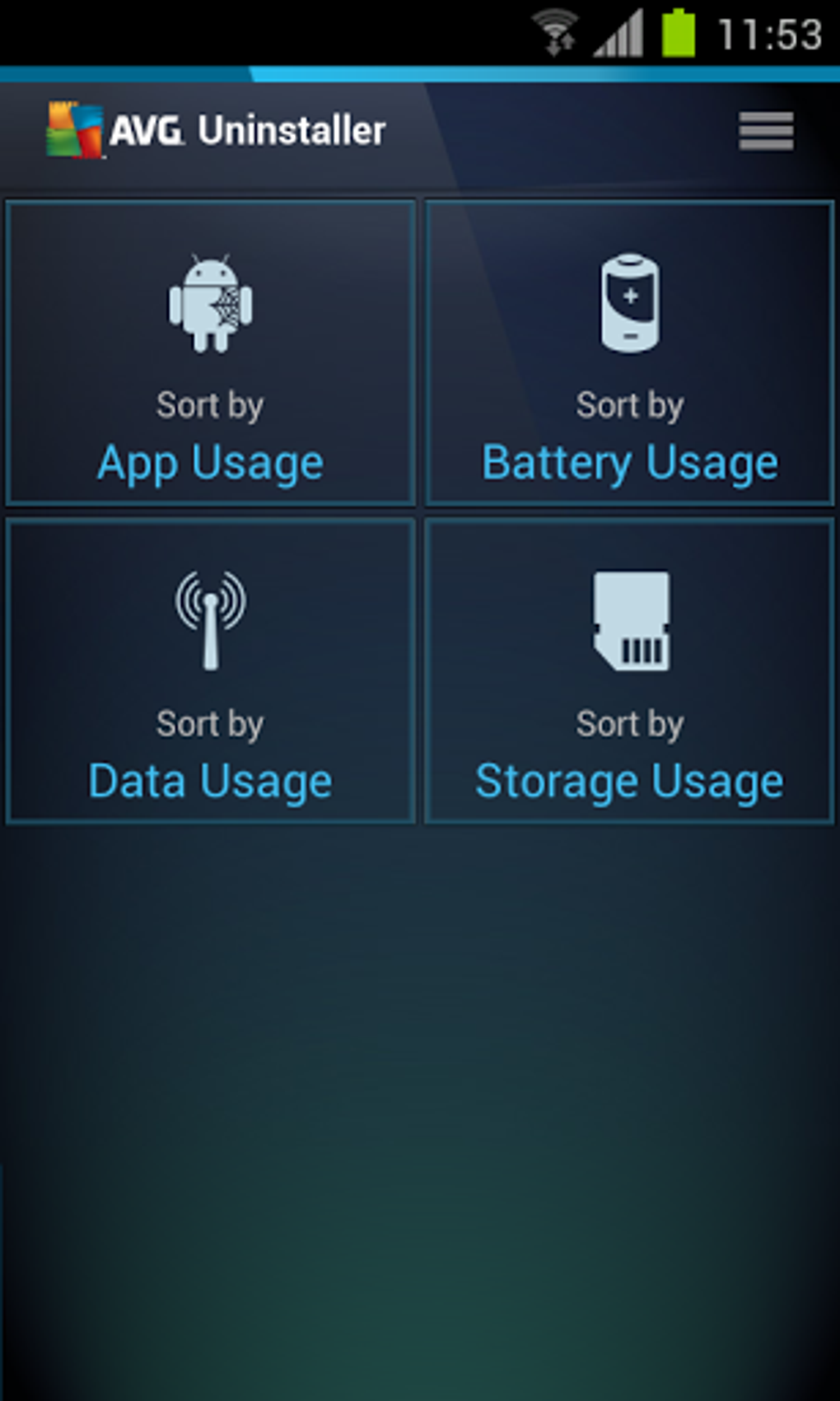
Task: Click the Data Usage blue label text
Action: (210, 778)
